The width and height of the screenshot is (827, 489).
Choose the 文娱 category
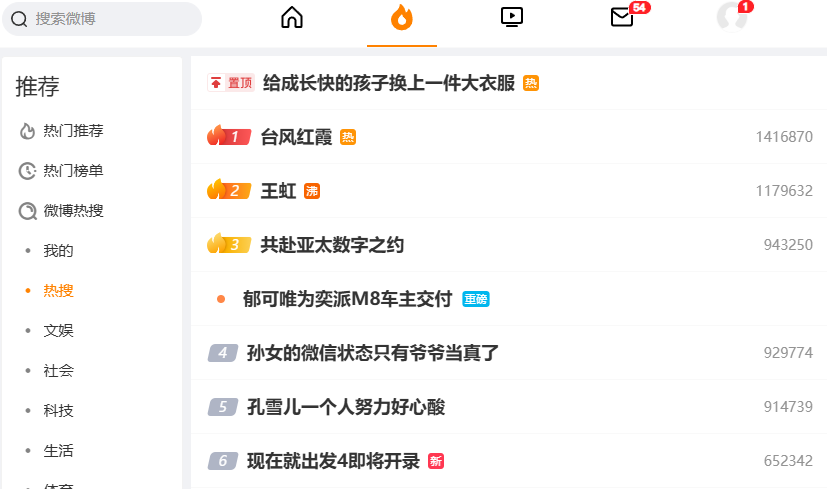click(58, 331)
